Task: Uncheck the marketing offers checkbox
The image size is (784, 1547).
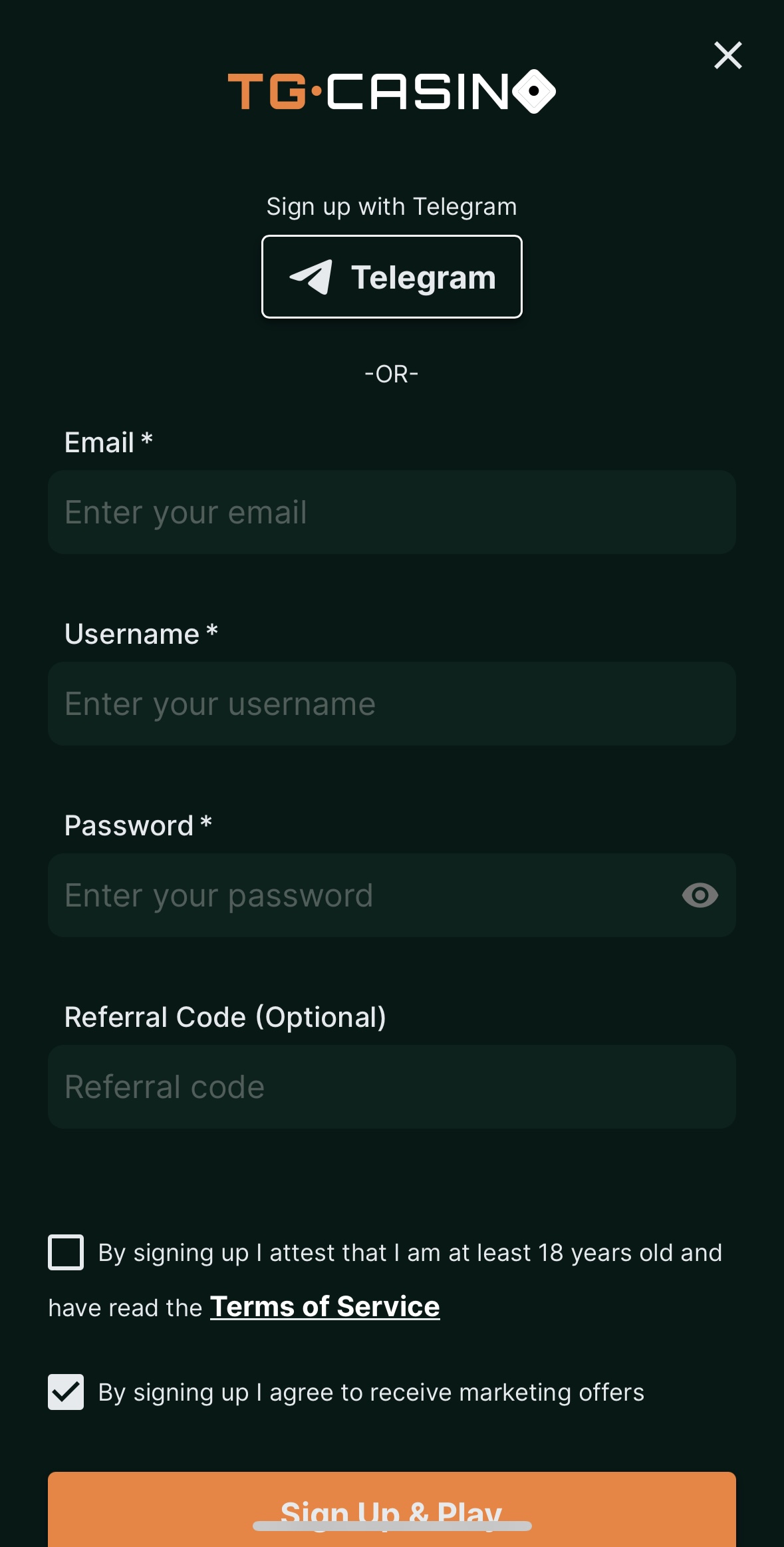Action: pos(66,1392)
